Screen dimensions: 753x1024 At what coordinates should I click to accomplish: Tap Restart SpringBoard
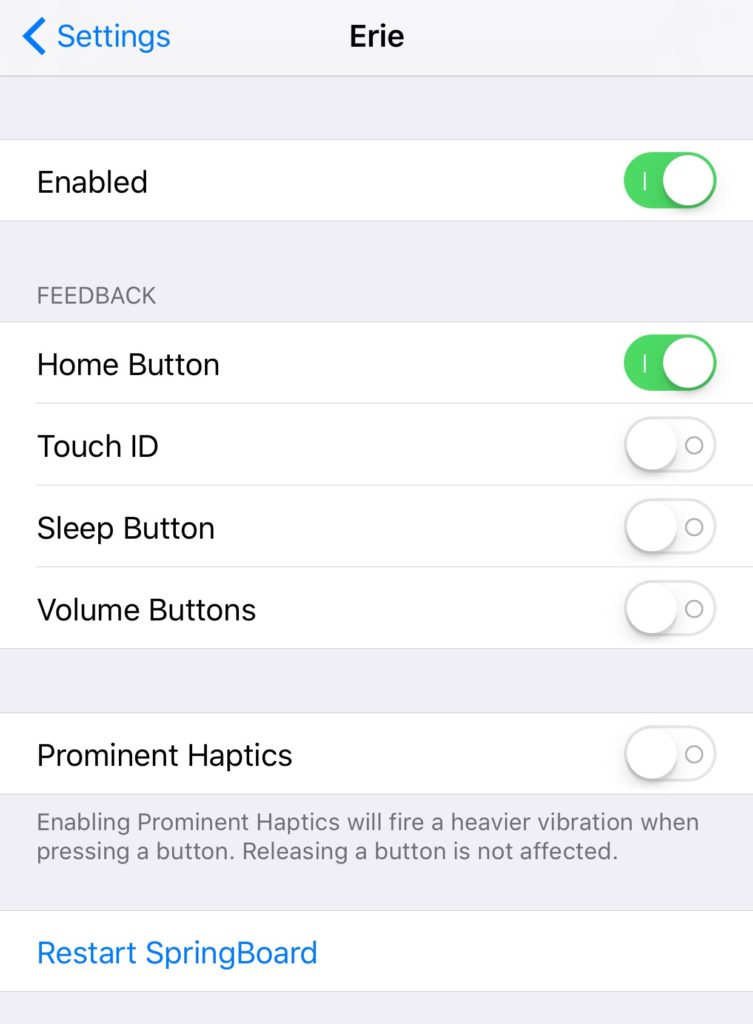(x=177, y=952)
